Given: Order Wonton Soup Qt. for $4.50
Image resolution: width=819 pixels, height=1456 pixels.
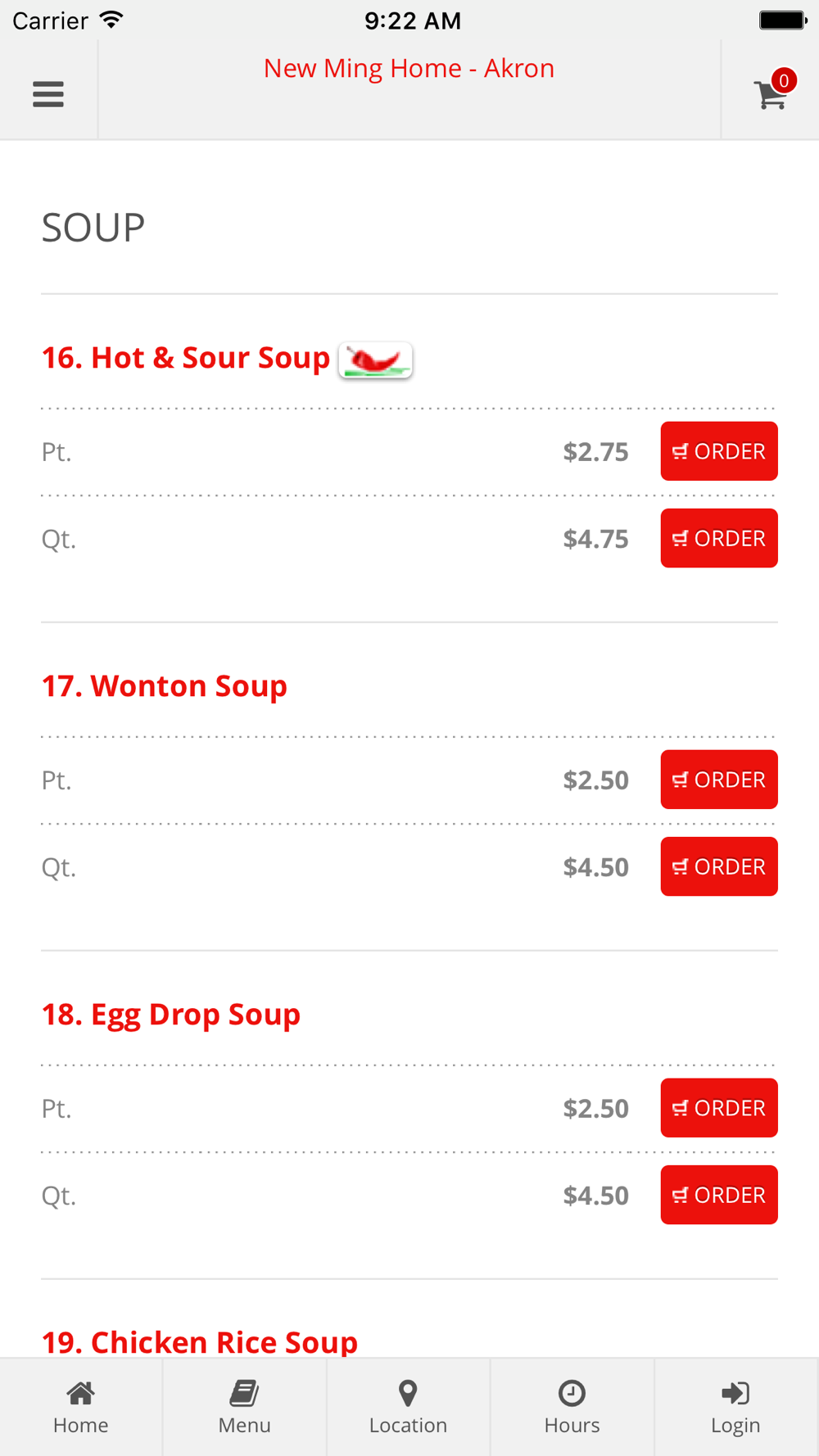Looking at the screenshot, I should [718, 866].
